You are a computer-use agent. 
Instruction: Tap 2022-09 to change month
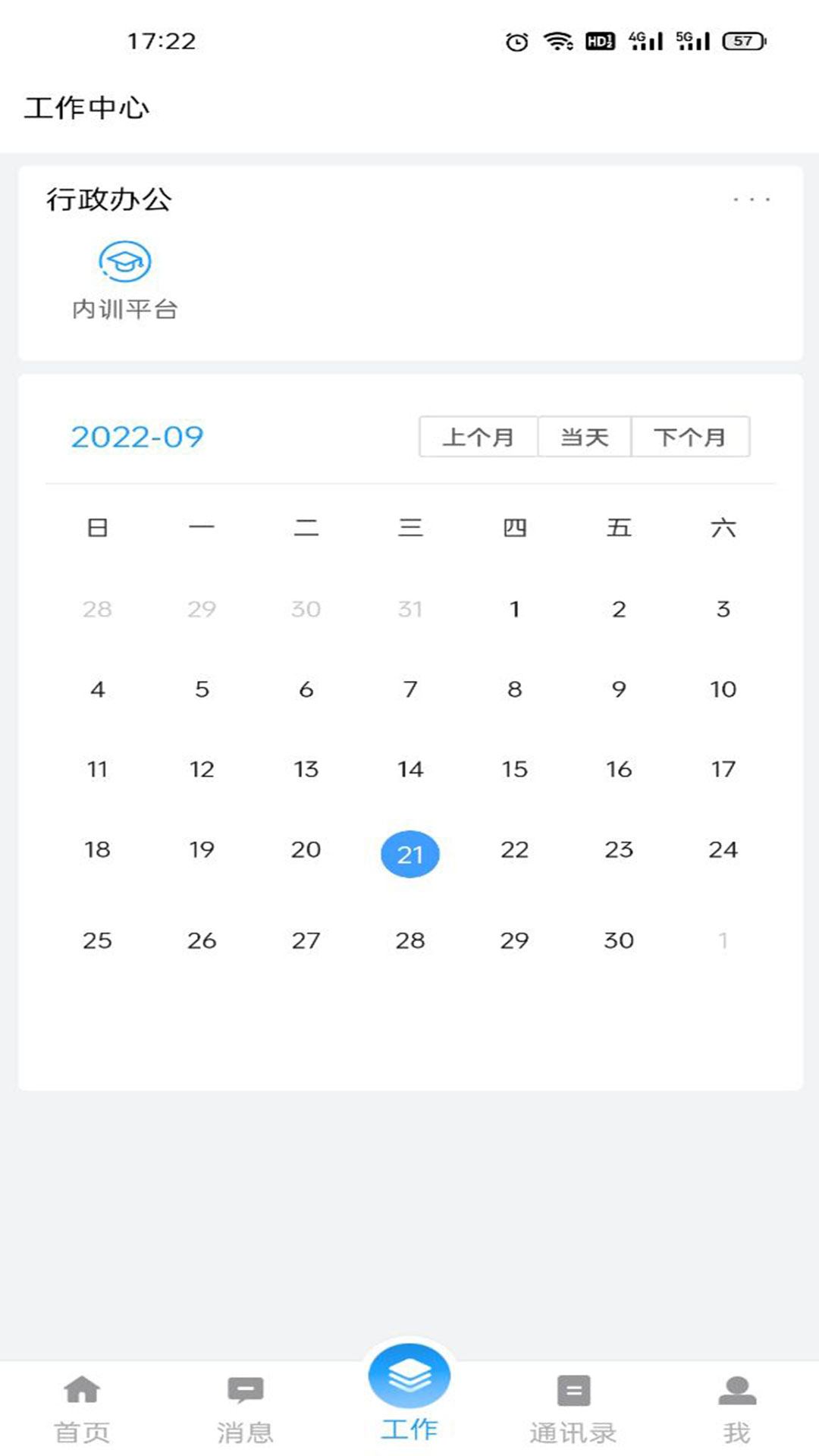coord(137,437)
